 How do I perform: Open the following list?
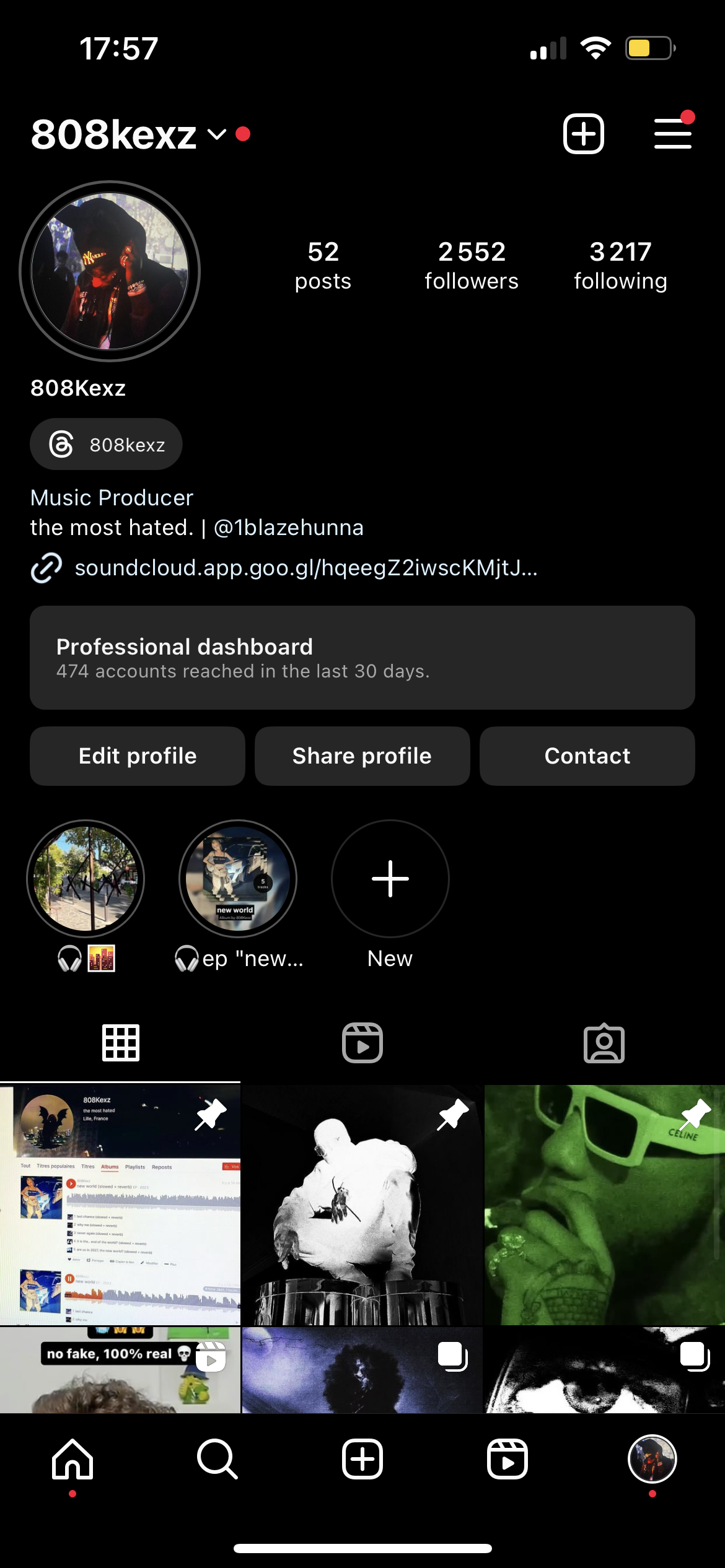pyautogui.click(x=620, y=265)
